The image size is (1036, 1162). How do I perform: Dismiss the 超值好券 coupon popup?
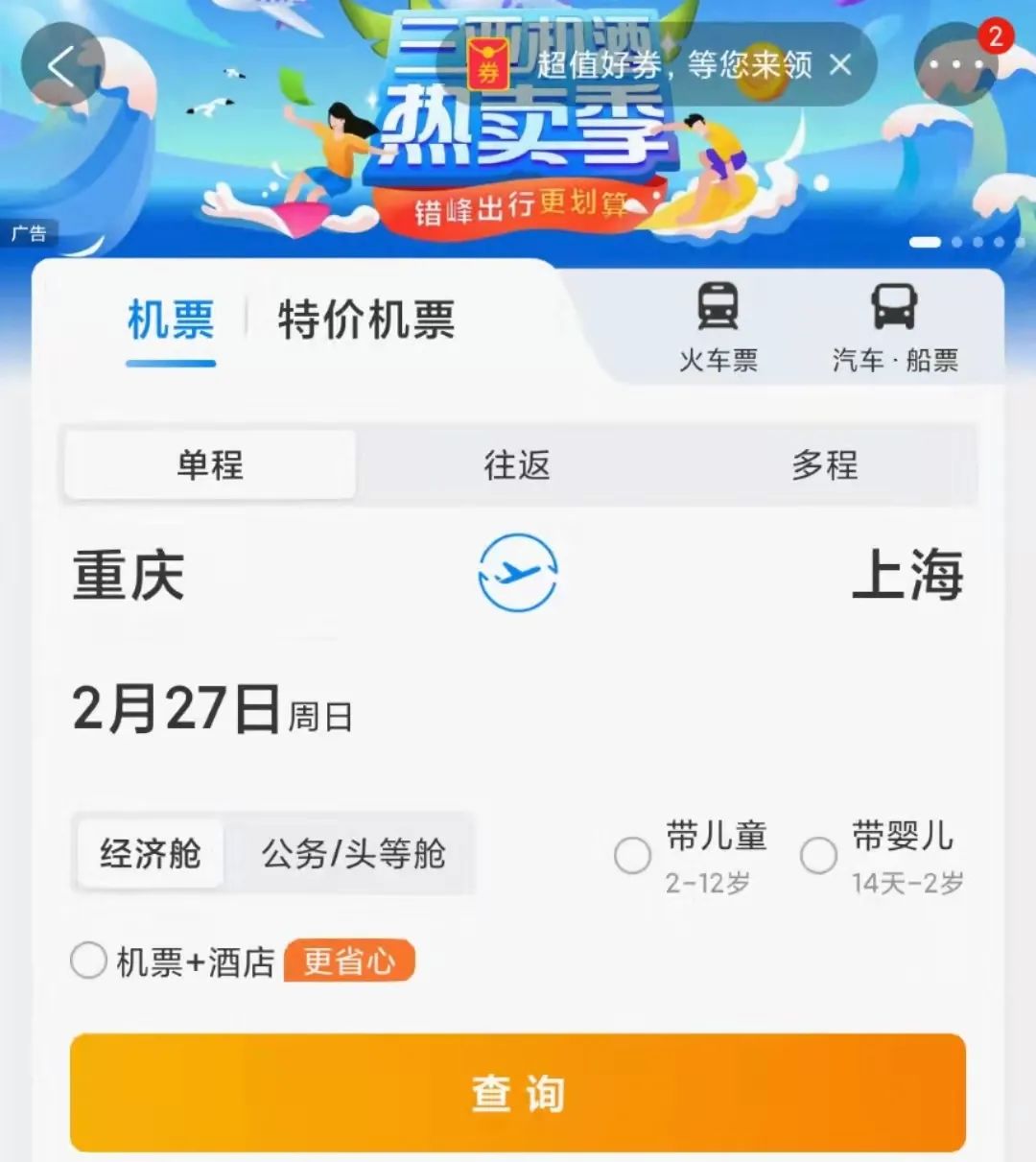[x=840, y=65]
